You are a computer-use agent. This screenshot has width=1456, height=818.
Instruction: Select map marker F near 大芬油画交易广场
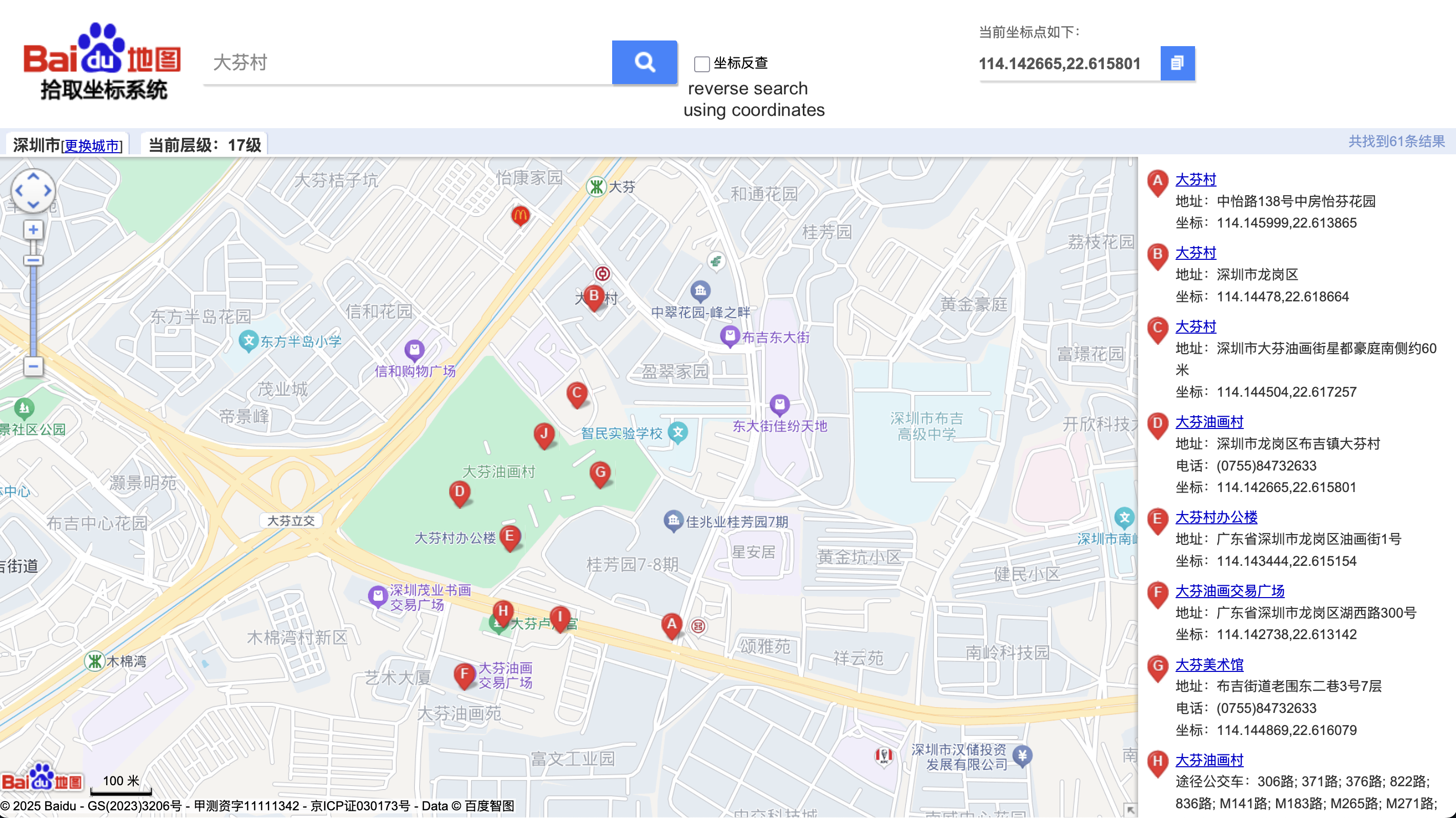pyautogui.click(x=463, y=674)
